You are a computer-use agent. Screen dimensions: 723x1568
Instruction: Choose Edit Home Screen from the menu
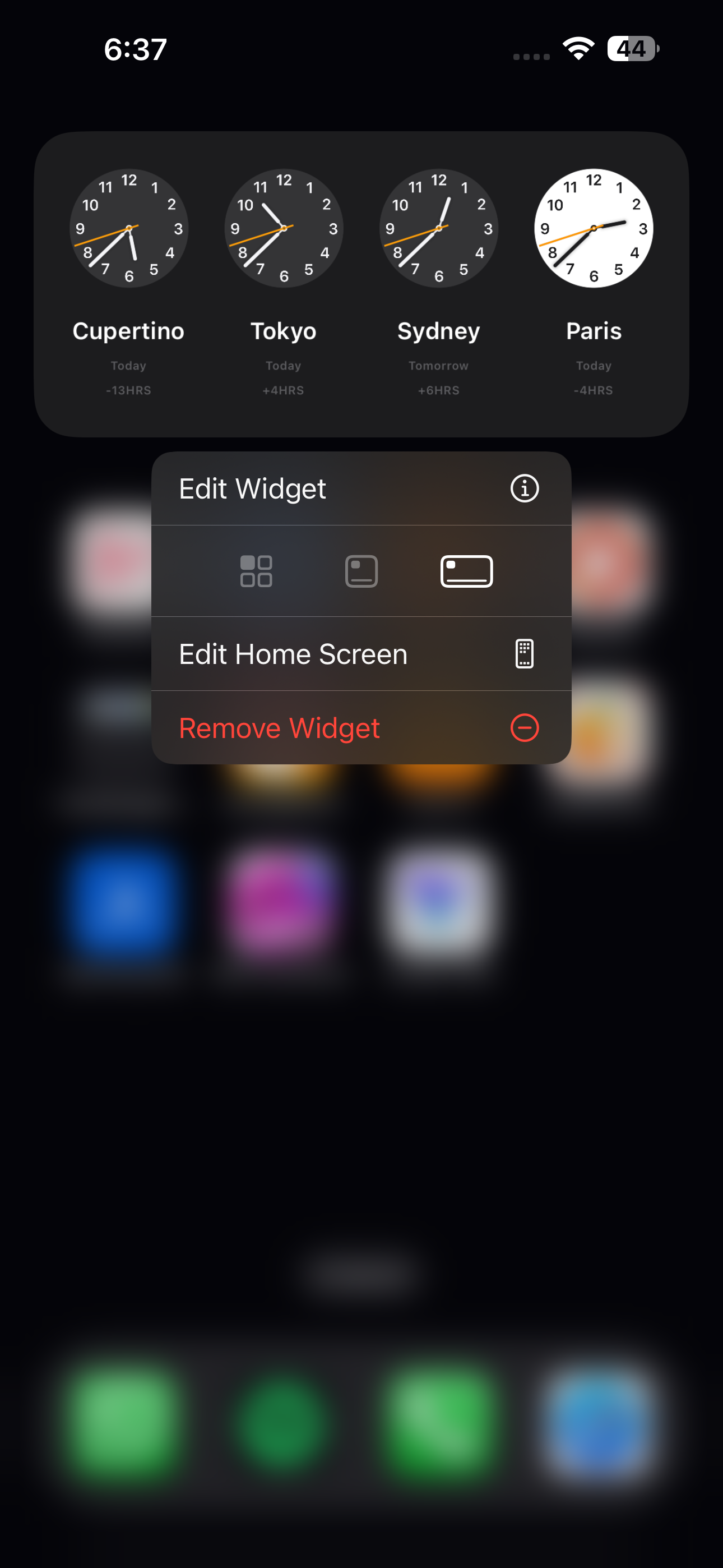point(293,654)
